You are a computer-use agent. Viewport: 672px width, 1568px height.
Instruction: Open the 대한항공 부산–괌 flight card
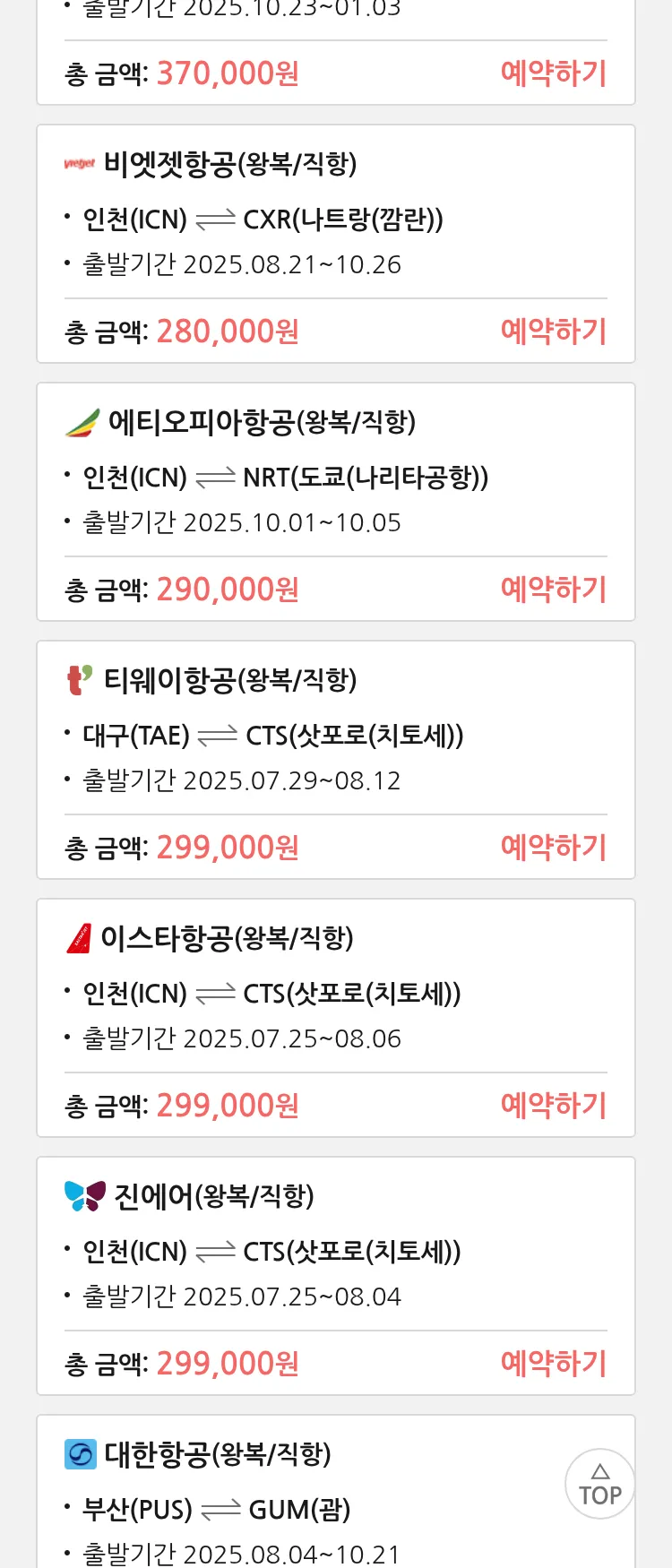pos(269,1487)
